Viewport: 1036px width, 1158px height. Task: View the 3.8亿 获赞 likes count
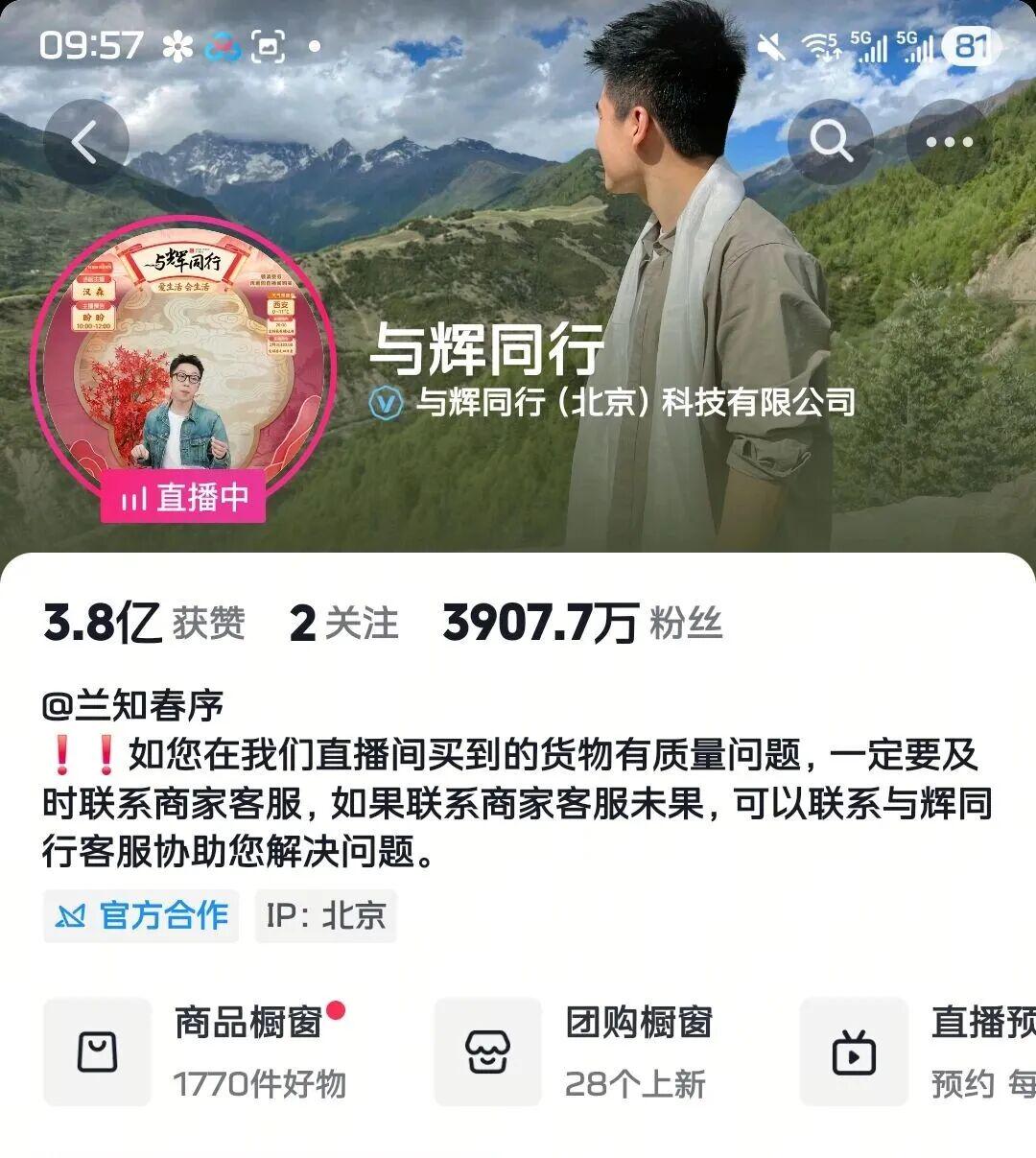144,624
